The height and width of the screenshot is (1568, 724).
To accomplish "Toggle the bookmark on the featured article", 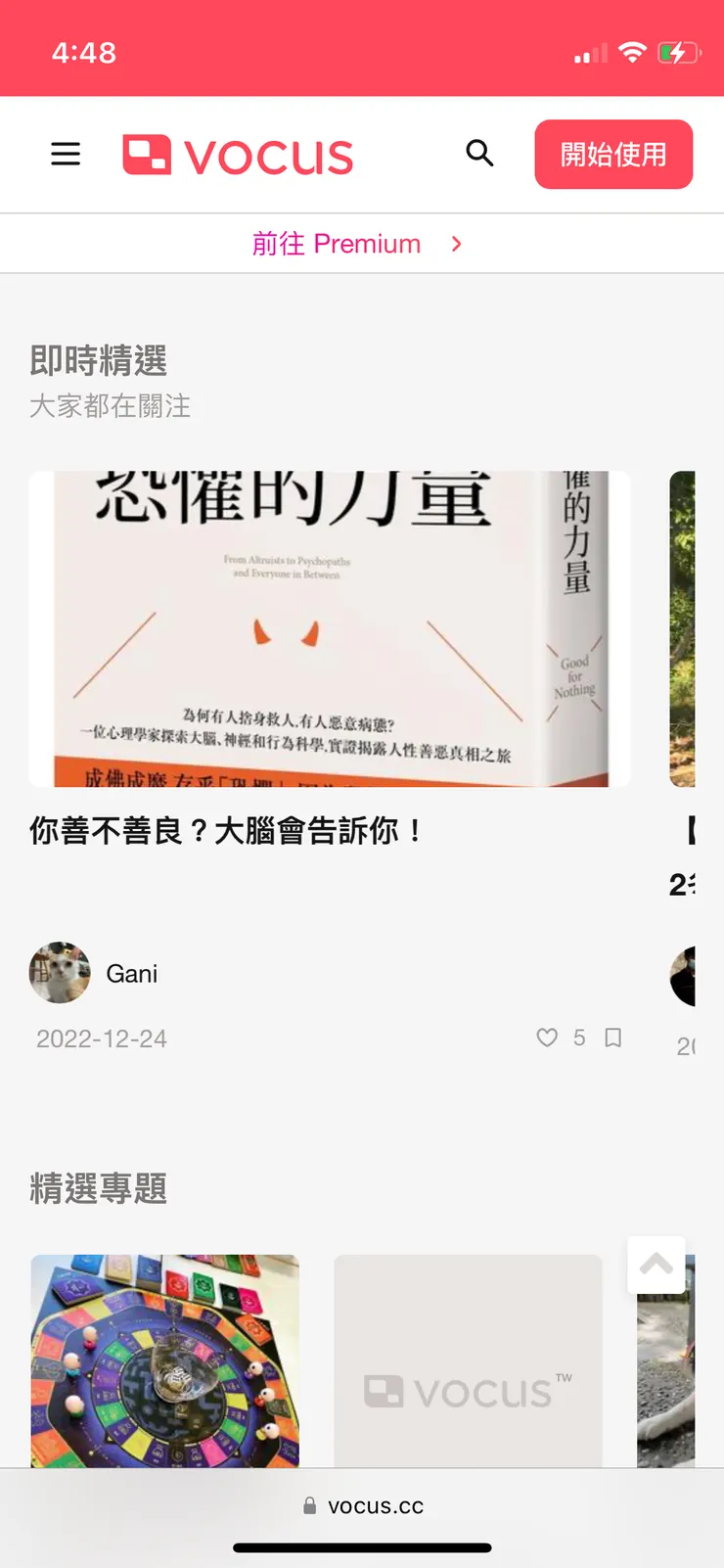I will 612,1038.
